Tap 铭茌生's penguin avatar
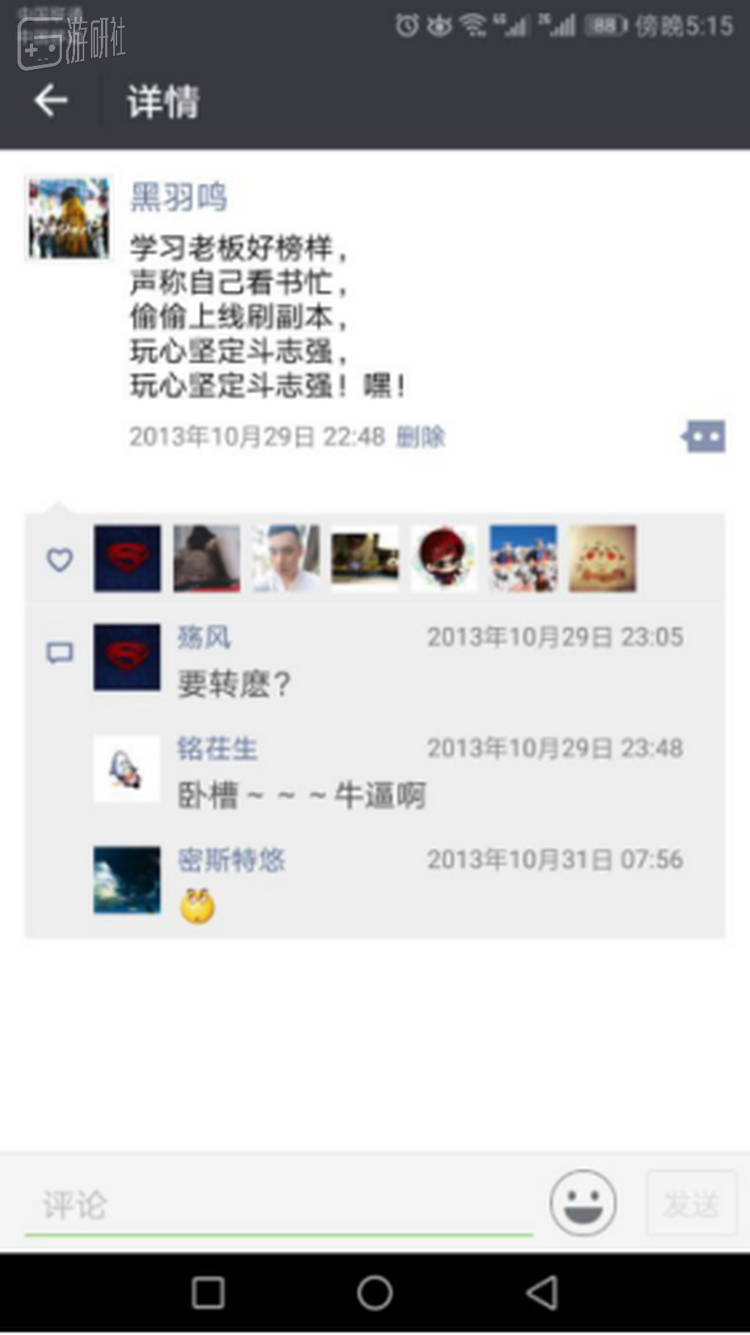750x1335 pixels. [127, 767]
